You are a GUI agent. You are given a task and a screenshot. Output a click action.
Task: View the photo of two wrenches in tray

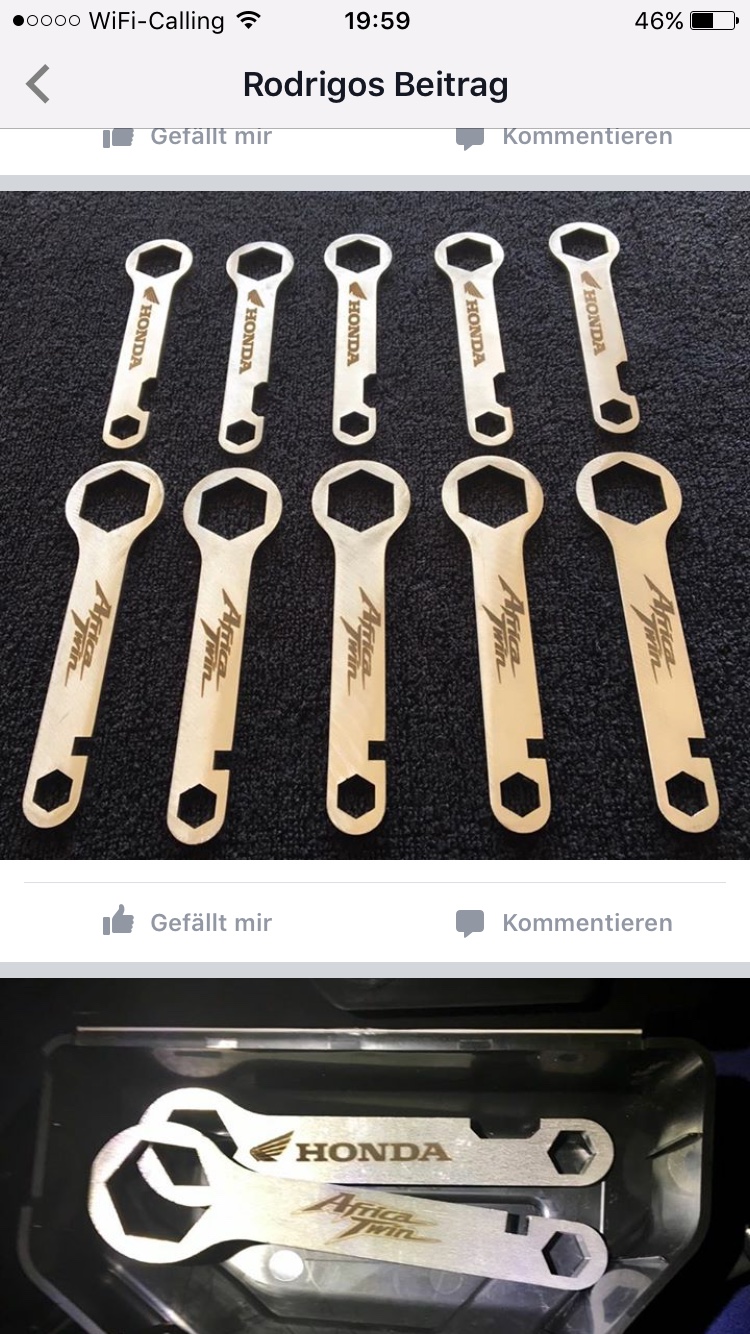click(375, 1156)
